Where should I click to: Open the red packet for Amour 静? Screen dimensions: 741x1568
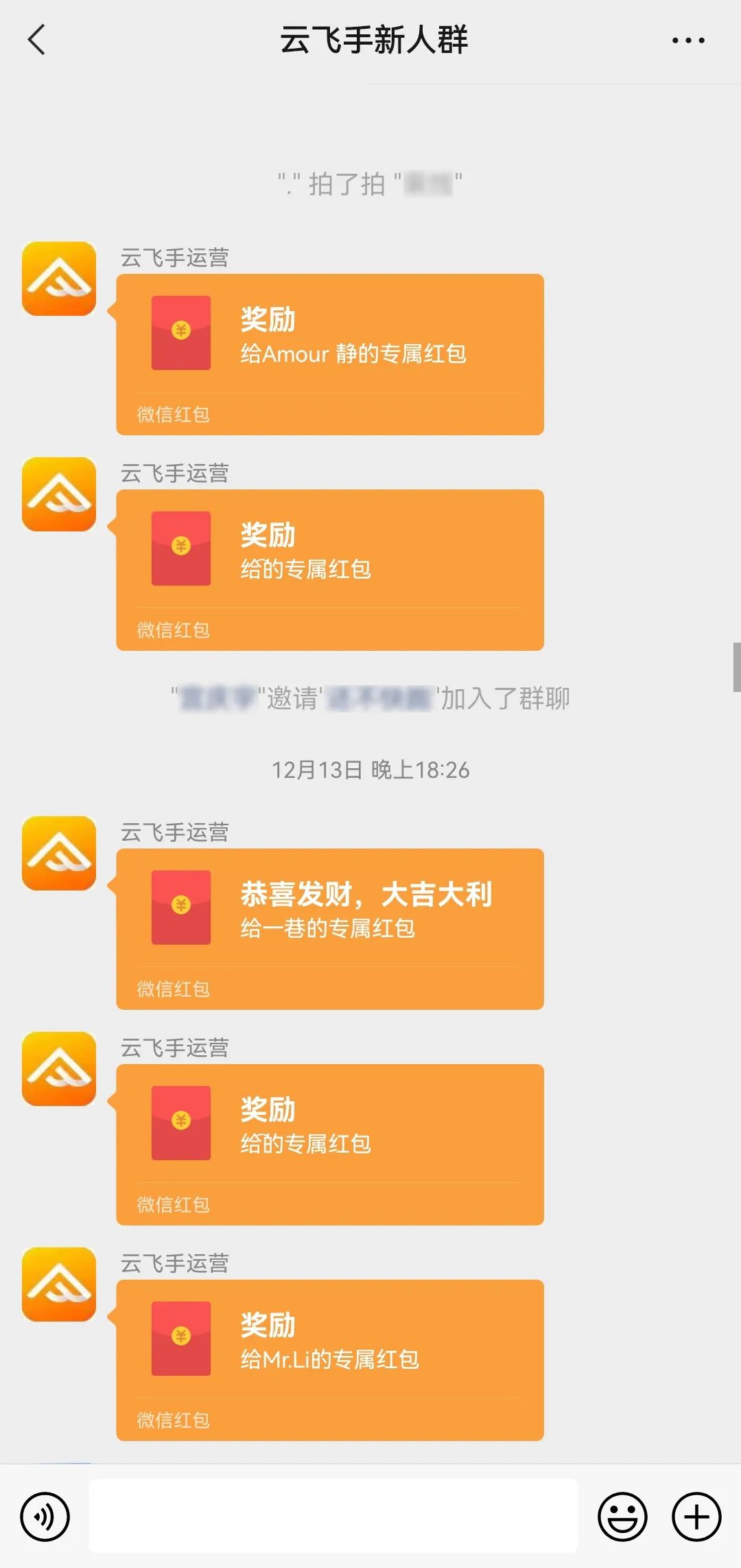coord(329,354)
